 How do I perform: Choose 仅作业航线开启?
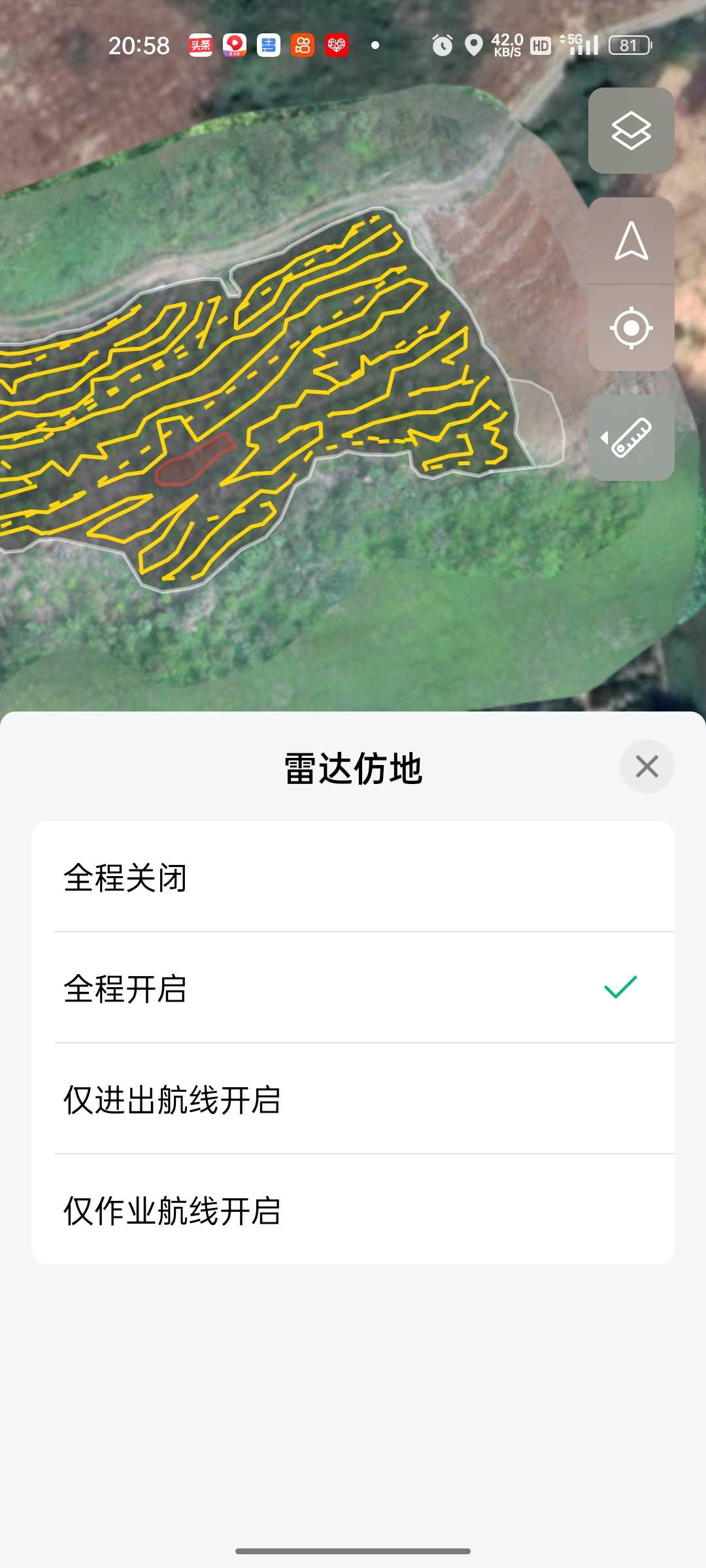pos(353,1209)
